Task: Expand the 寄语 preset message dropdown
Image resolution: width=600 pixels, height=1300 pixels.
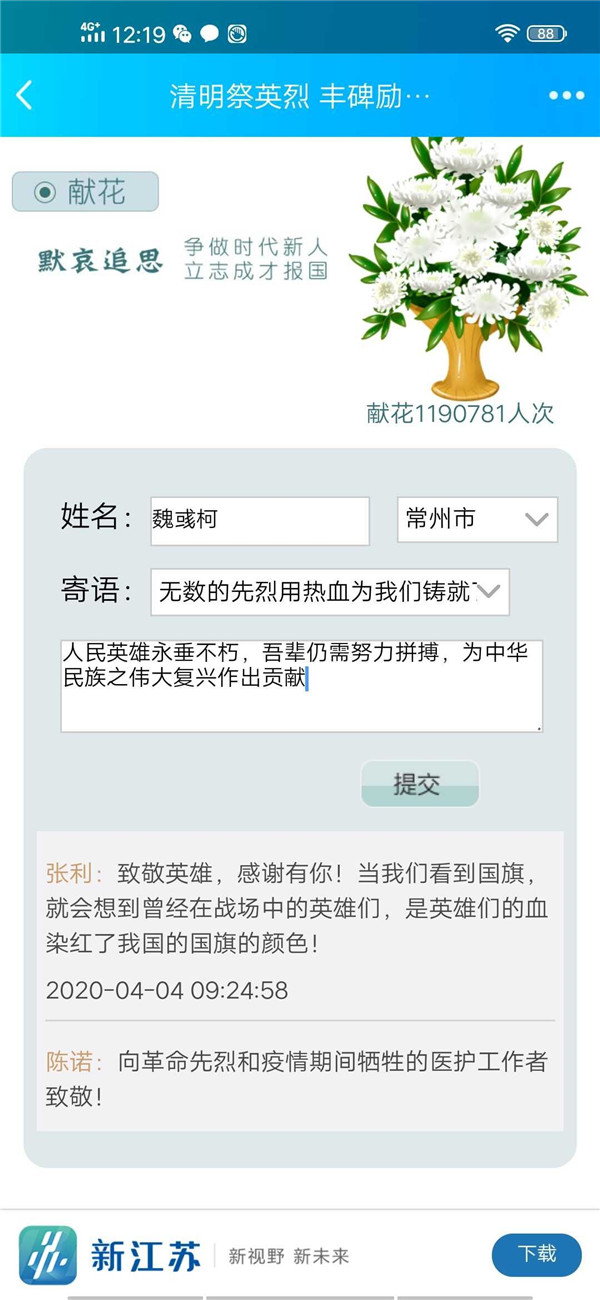Action: coord(329,592)
